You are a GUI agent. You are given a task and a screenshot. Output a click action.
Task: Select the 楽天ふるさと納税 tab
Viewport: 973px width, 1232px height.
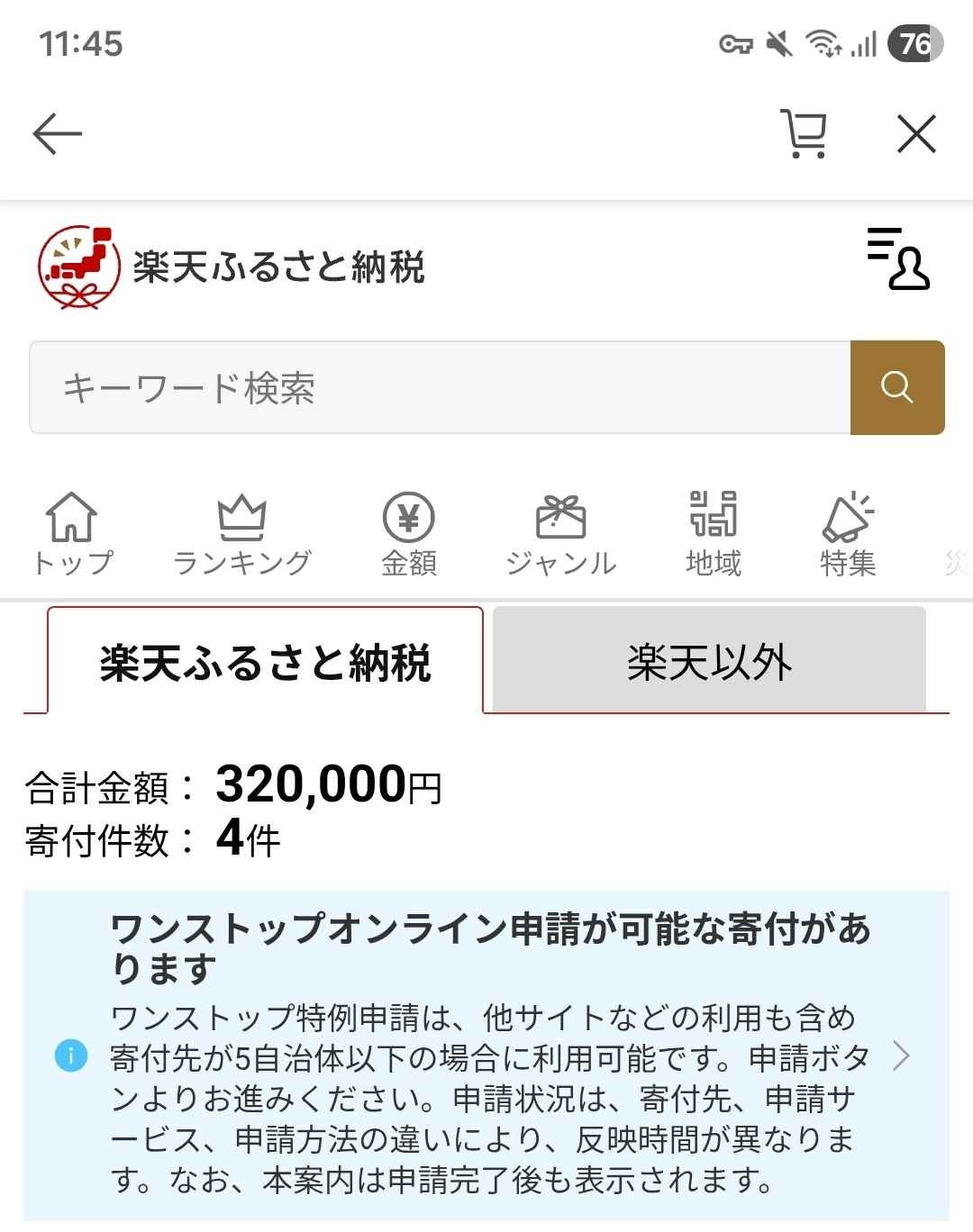tap(265, 663)
